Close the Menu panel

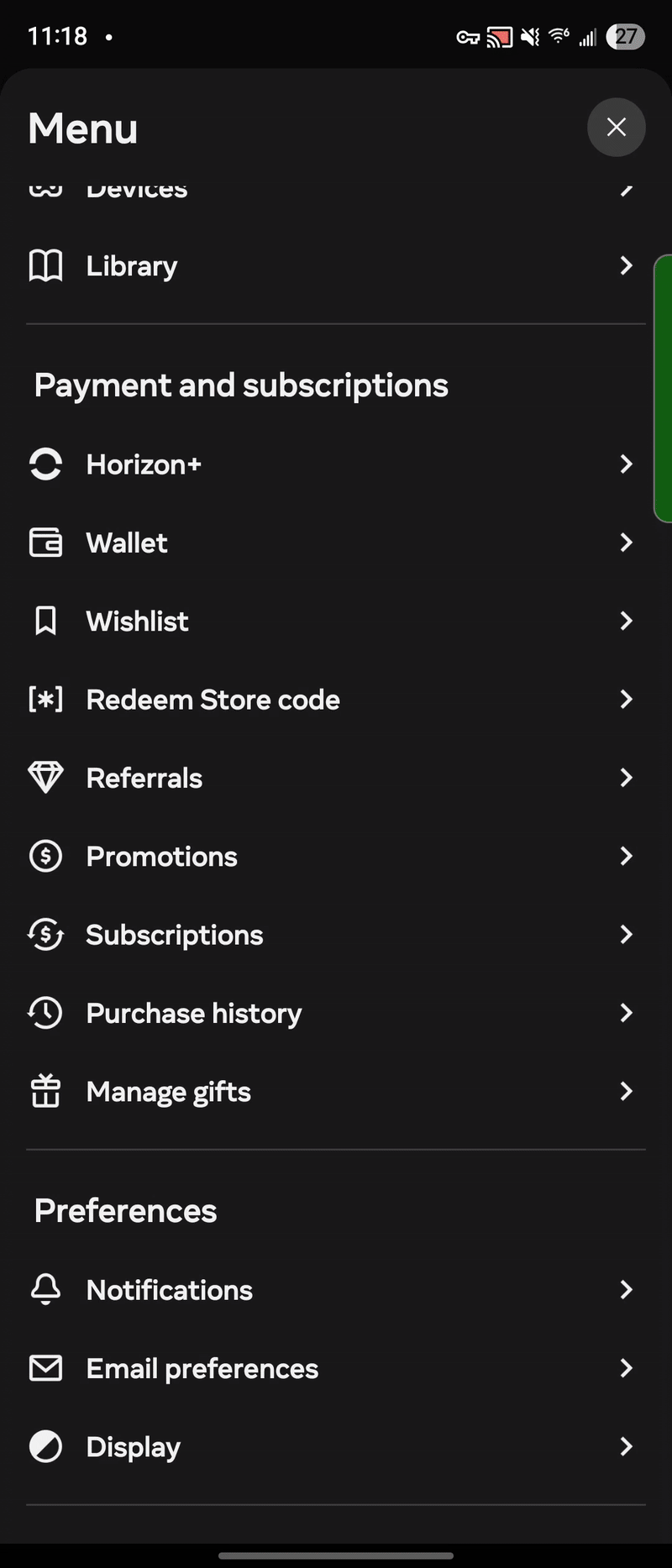click(616, 128)
